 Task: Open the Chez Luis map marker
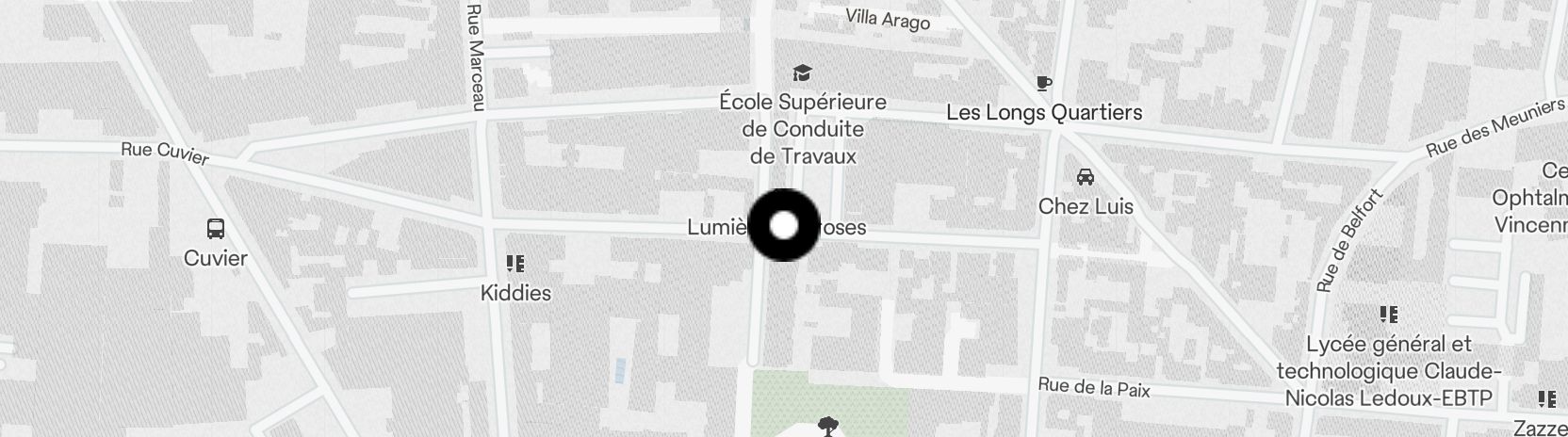pyautogui.click(x=1085, y=177)
